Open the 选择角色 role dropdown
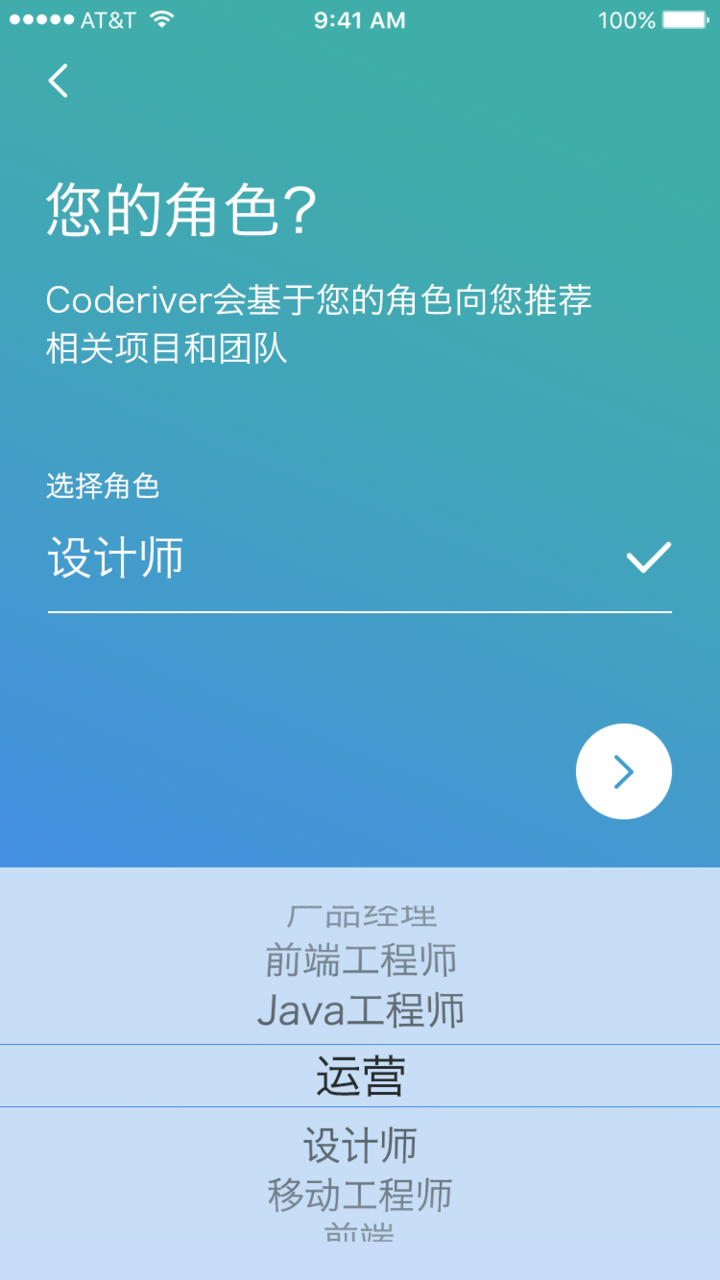 pyautogui.click(x=330, y=558)
